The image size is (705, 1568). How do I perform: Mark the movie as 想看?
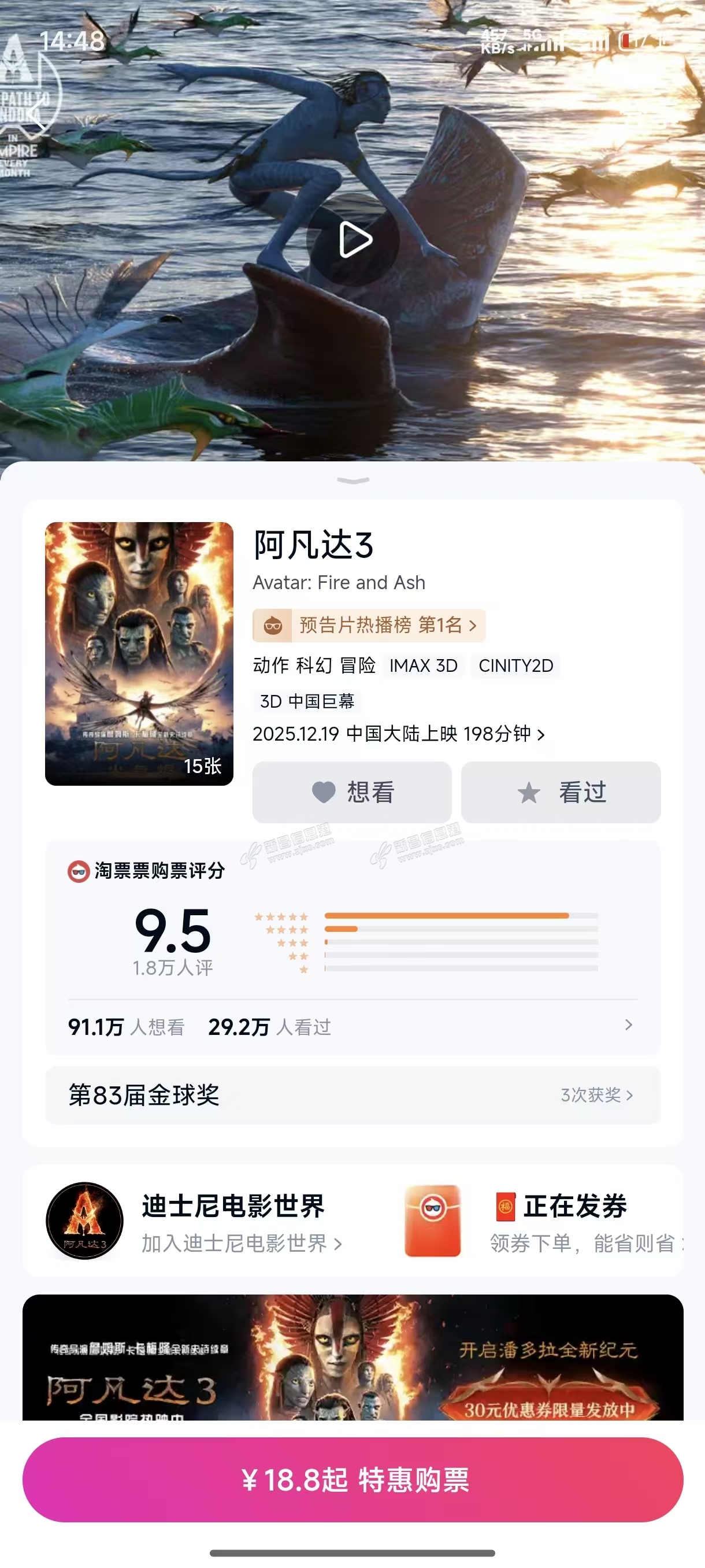[352, 792]
